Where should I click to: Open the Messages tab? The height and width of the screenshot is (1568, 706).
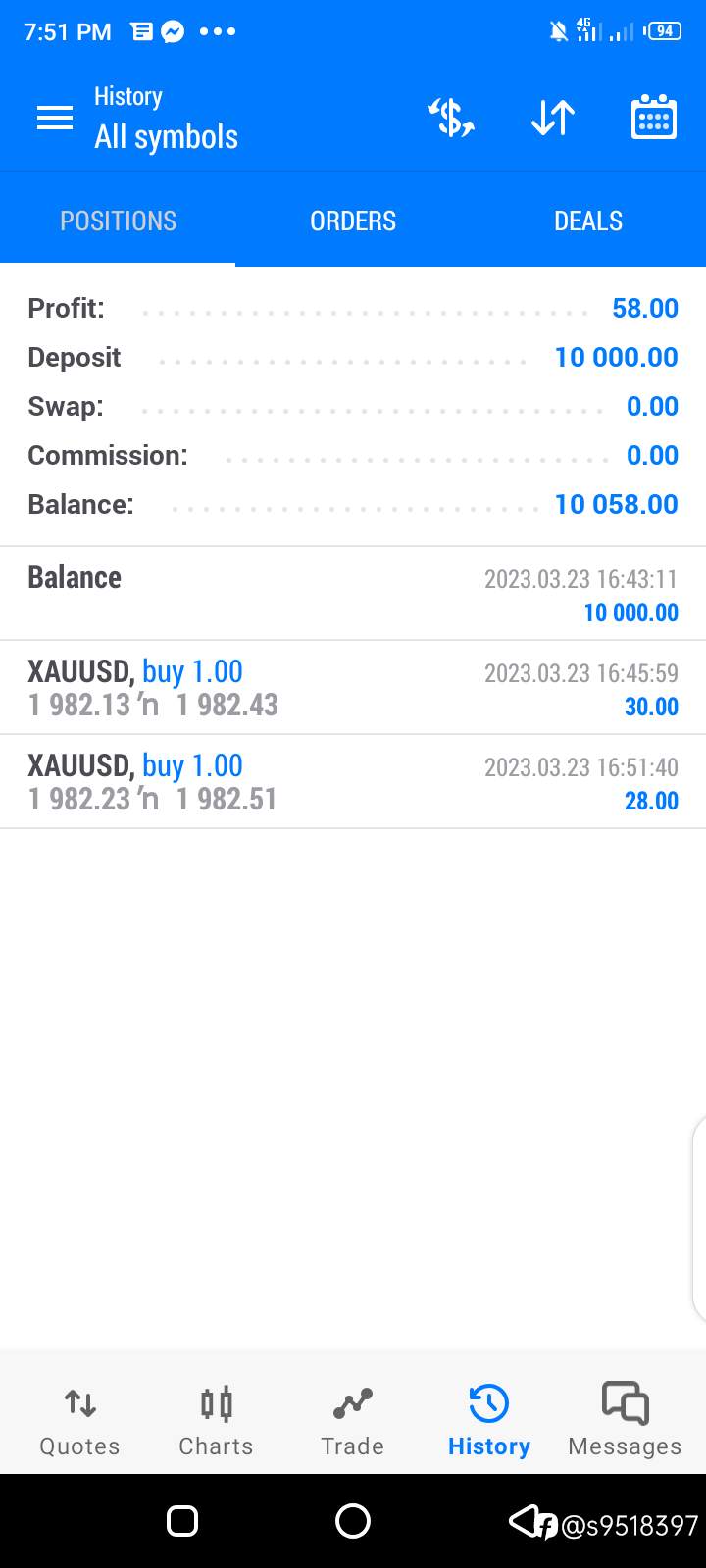tap(625, 1421)
